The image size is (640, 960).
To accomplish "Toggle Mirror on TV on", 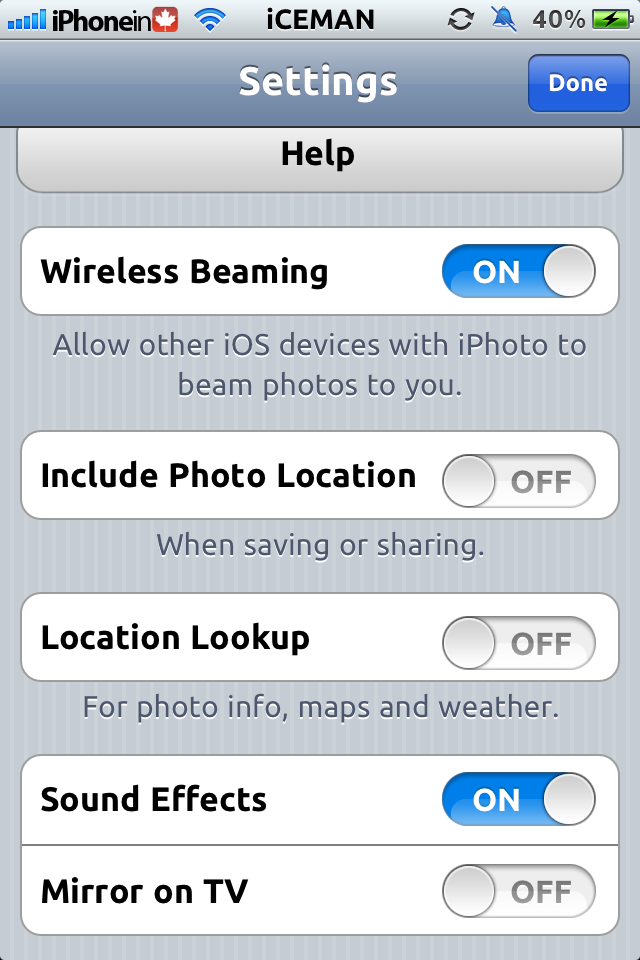I will click(x=518, y=891).
